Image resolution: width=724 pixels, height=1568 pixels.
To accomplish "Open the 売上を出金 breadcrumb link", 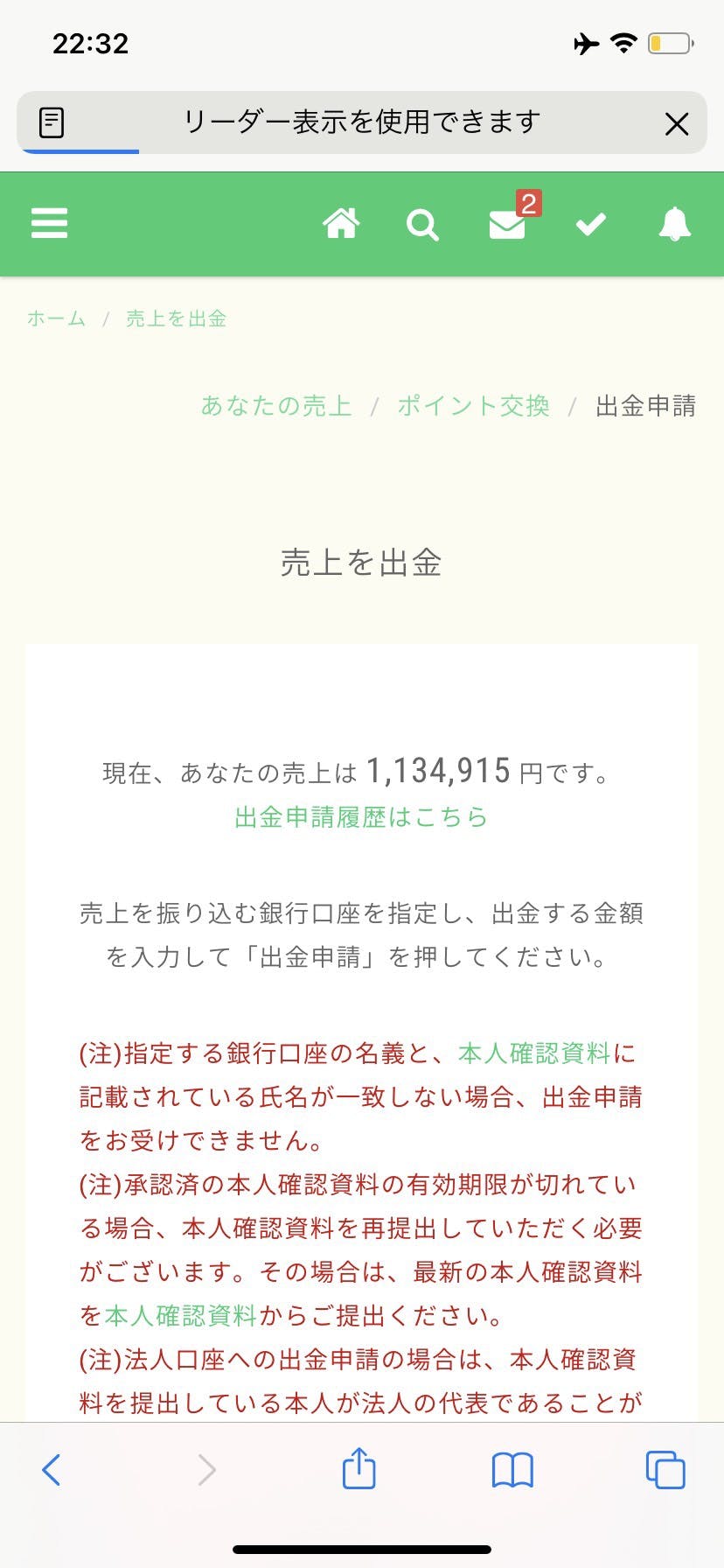I will 176,318.
